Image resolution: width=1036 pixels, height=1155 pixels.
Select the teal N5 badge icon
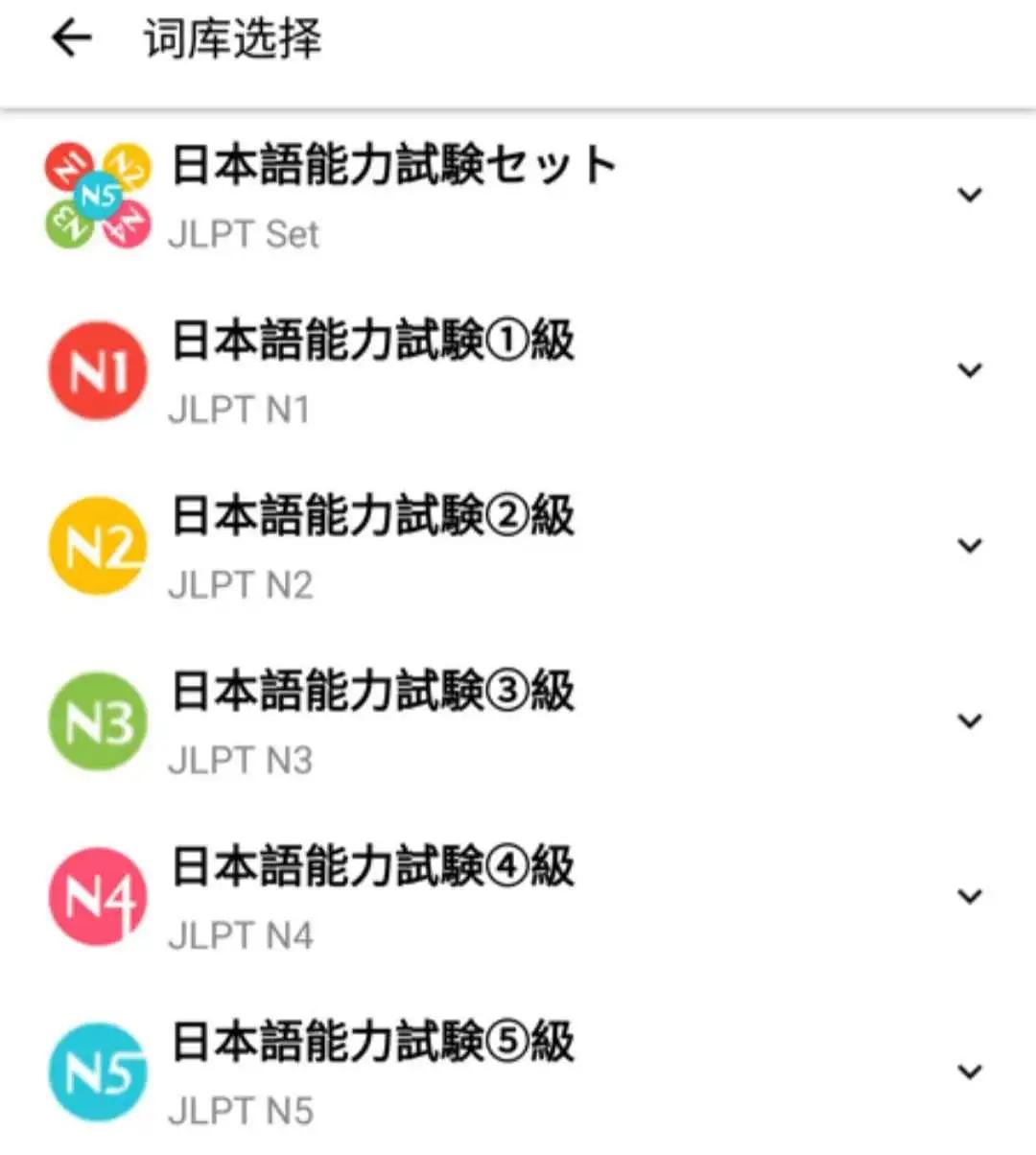point(96,1070)
